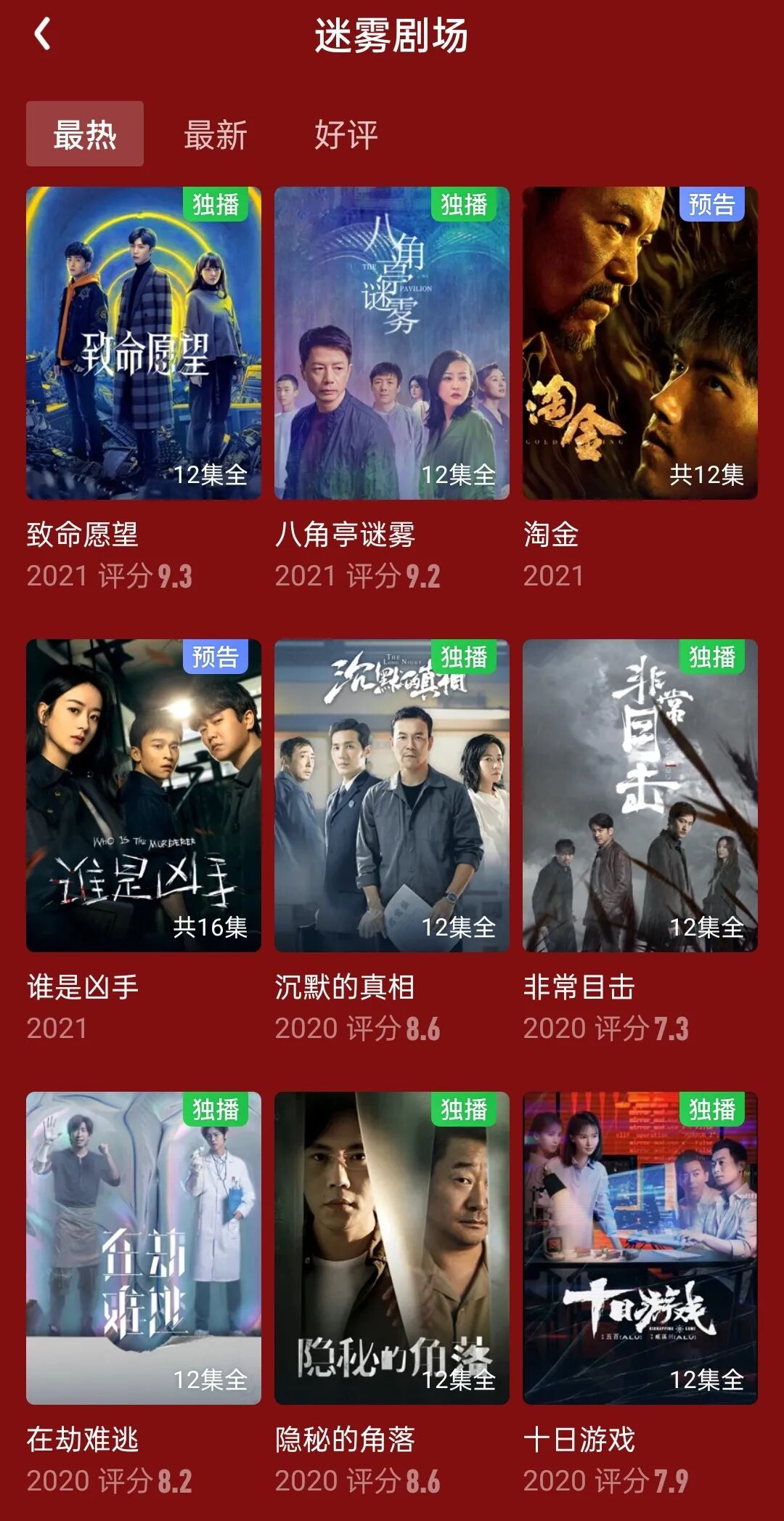Open the drama 隐秘的角落
Viewport: 784px width, 1521px height.
click(x=392, y=1248)
